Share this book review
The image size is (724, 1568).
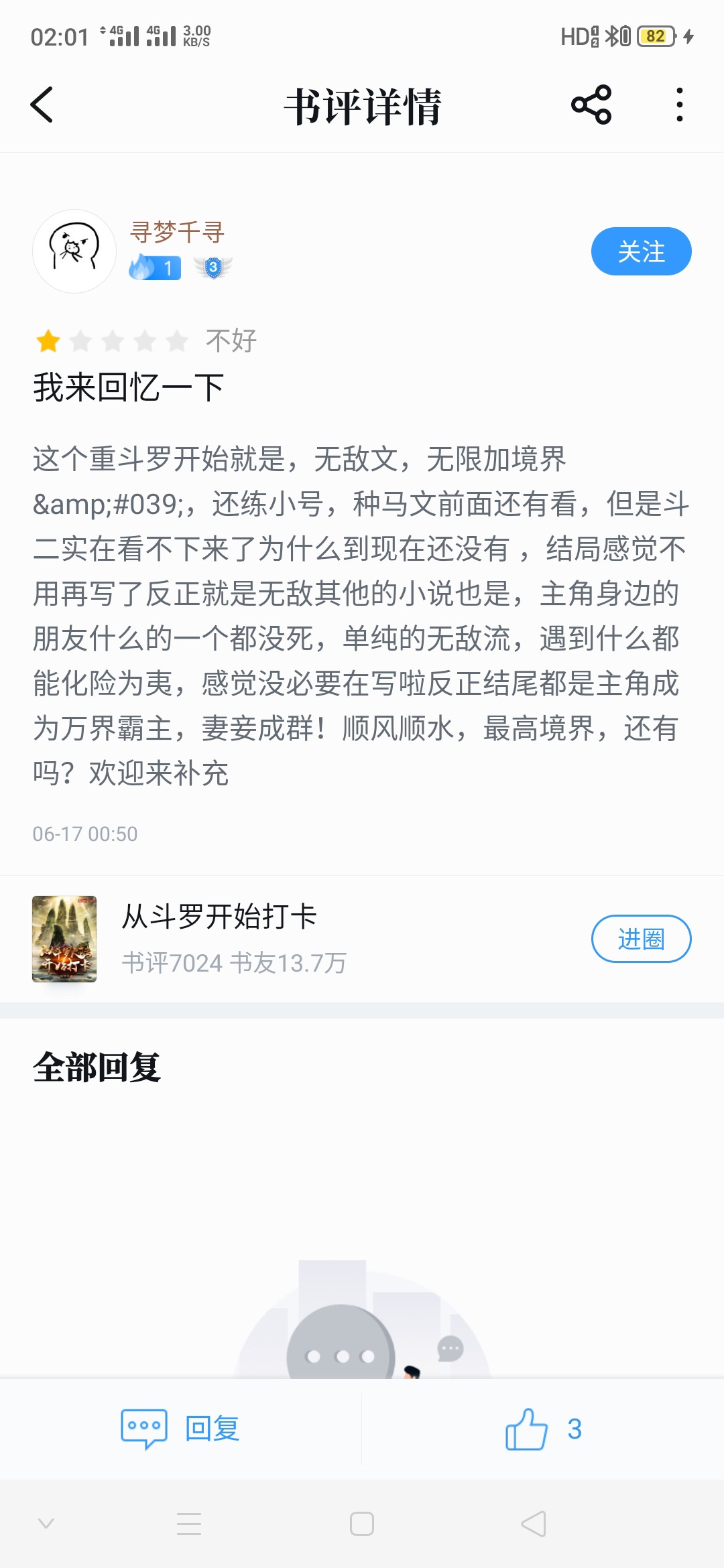click(591, 105)
